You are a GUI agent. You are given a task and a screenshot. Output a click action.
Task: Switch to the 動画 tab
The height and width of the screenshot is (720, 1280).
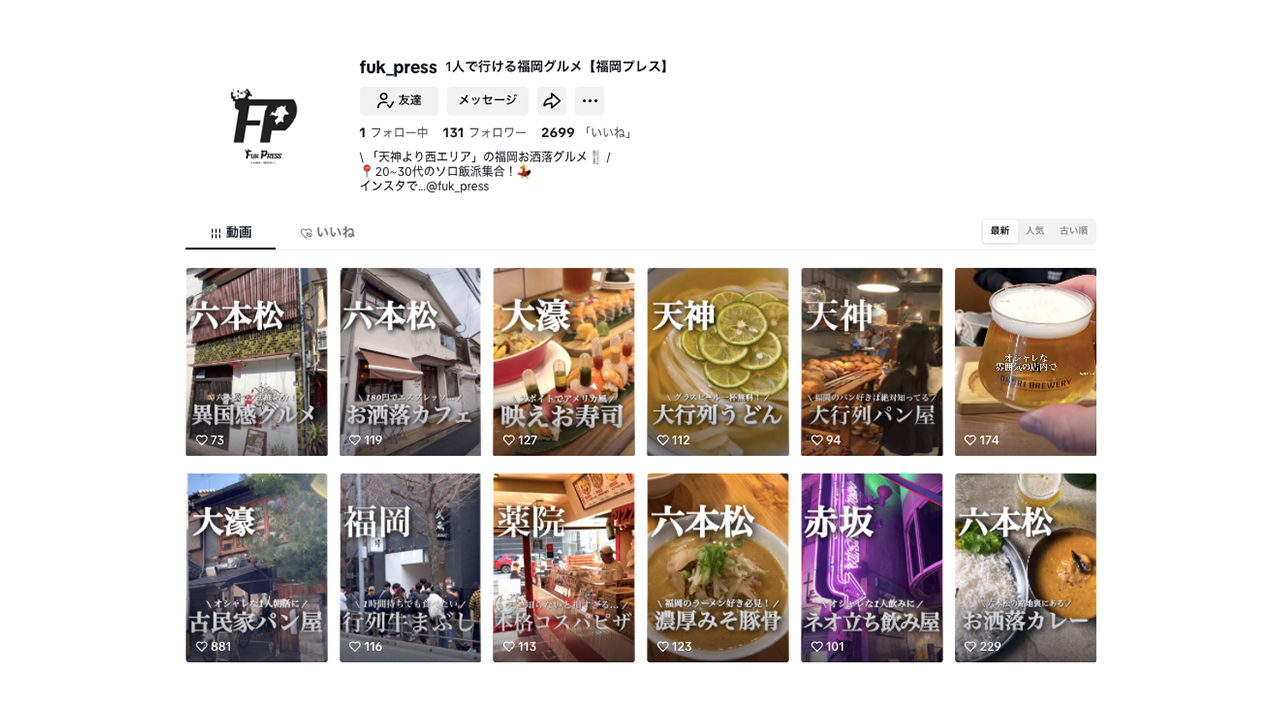pyautogui.click(x=231, y=232)
